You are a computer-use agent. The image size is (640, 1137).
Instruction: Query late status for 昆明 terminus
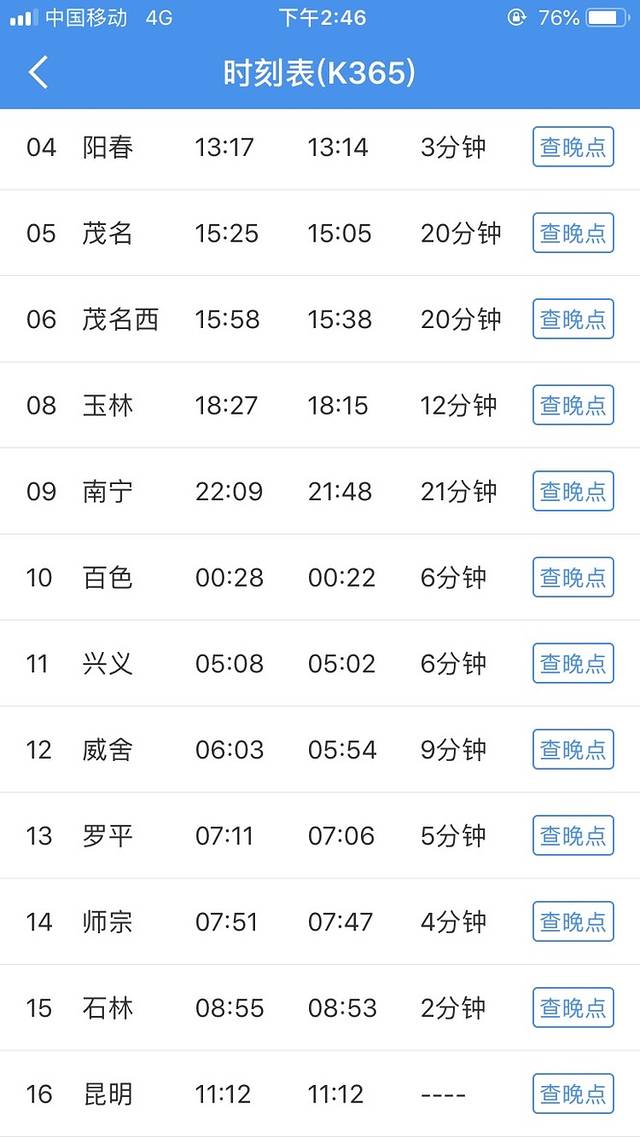click(x=573, y=1093)
